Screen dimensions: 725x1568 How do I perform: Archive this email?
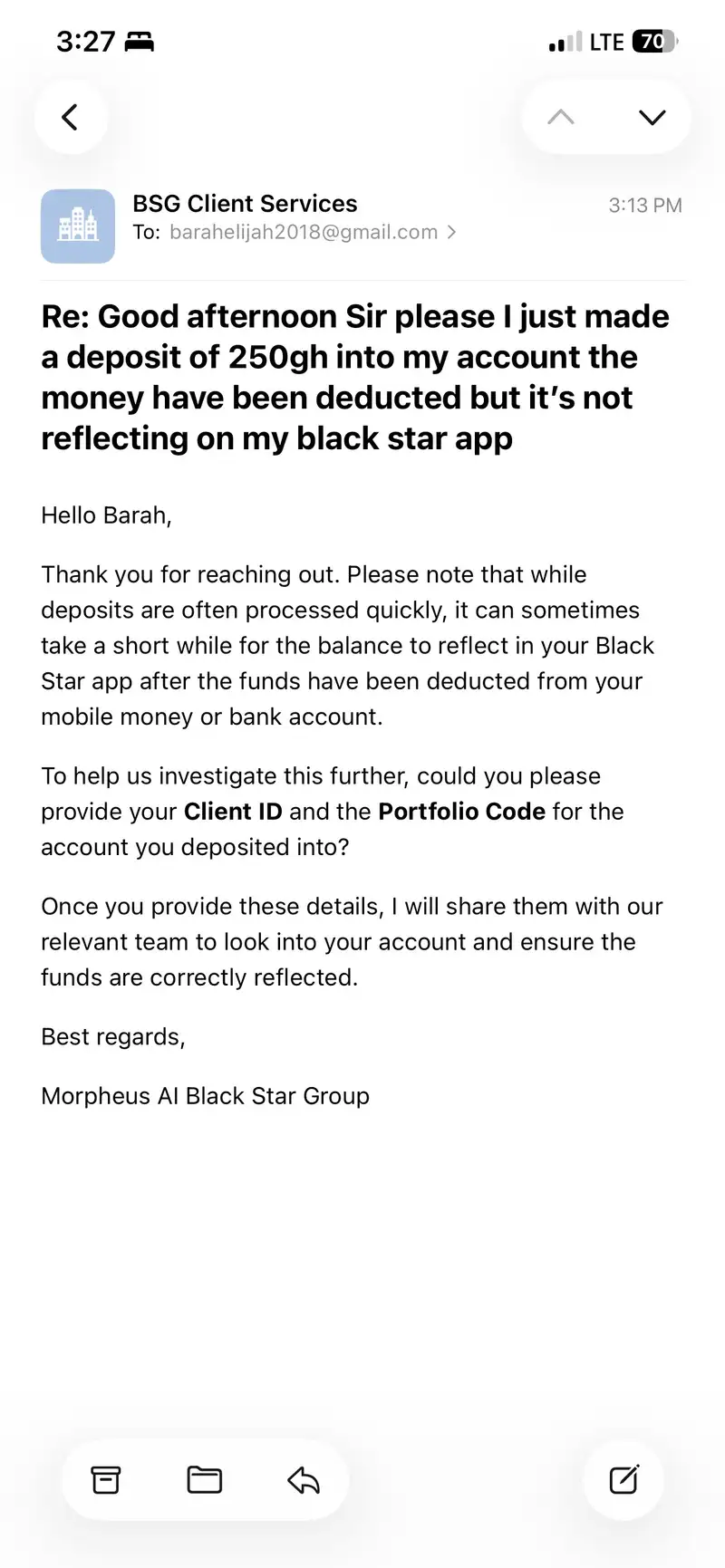point(106,1479)
